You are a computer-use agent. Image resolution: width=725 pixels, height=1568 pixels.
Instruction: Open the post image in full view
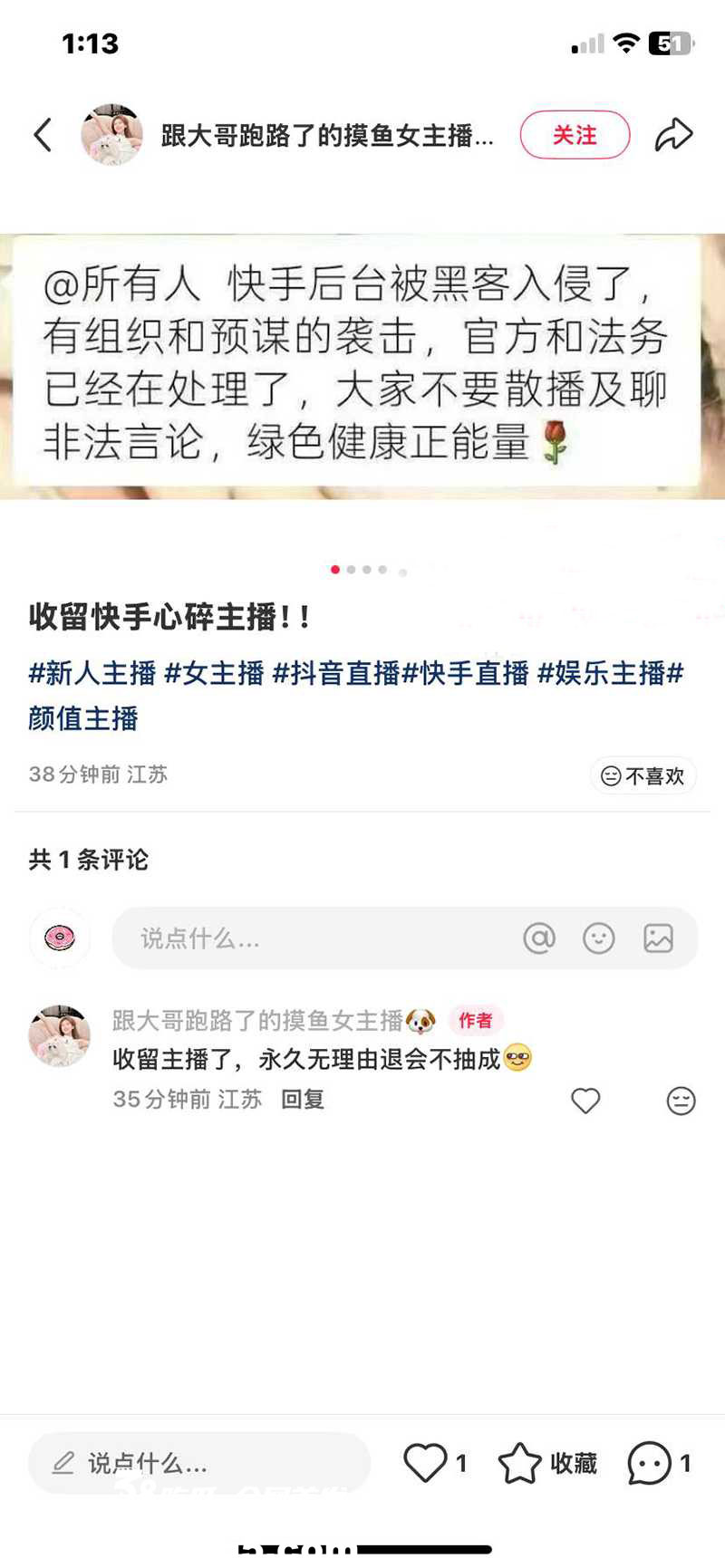(362, 366)
